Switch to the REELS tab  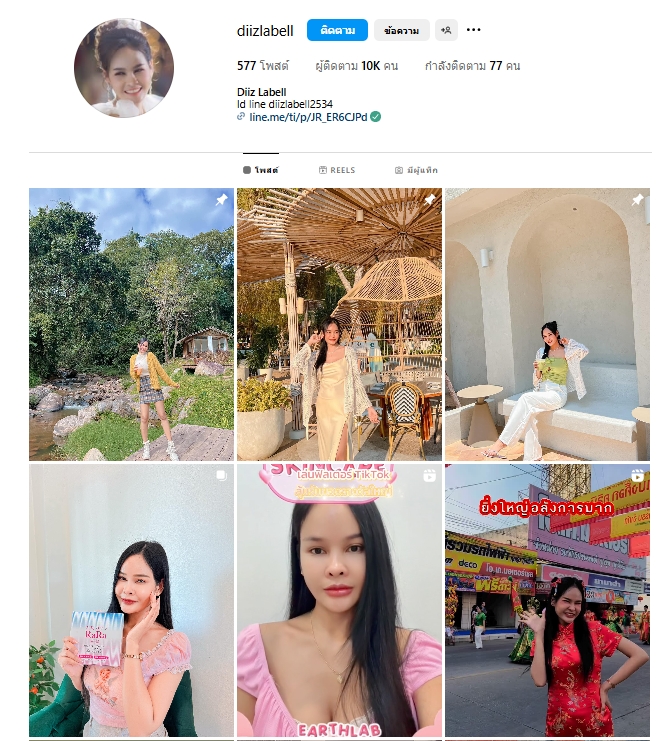tap(337, 170)
